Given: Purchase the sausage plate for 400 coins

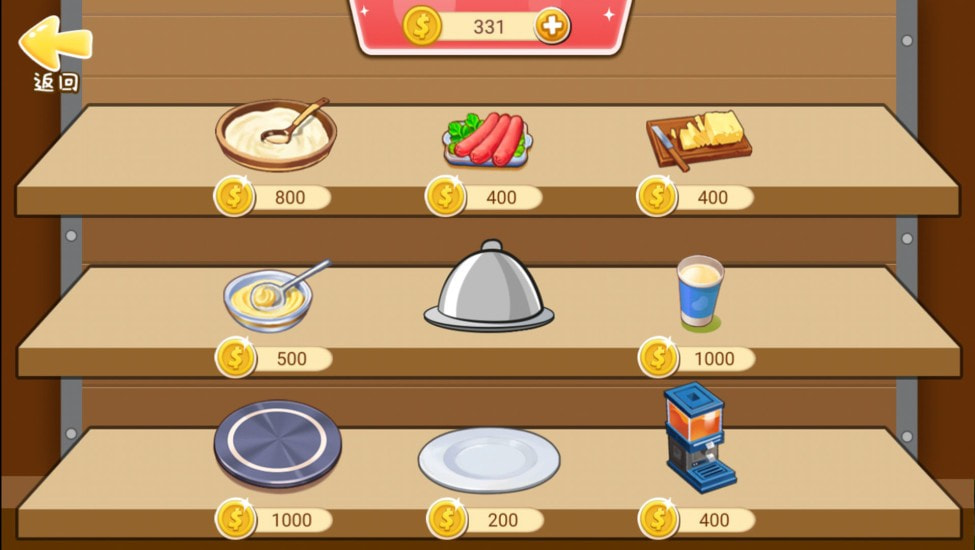Looking at the screenshot, I should click(485, 140).
